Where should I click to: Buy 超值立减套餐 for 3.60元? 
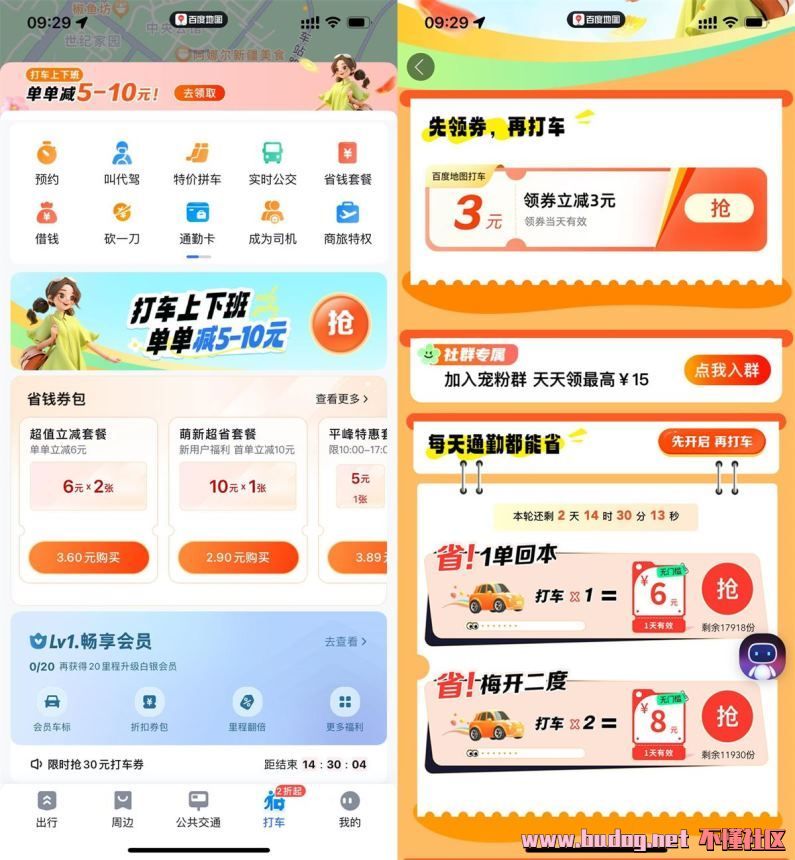89,557
